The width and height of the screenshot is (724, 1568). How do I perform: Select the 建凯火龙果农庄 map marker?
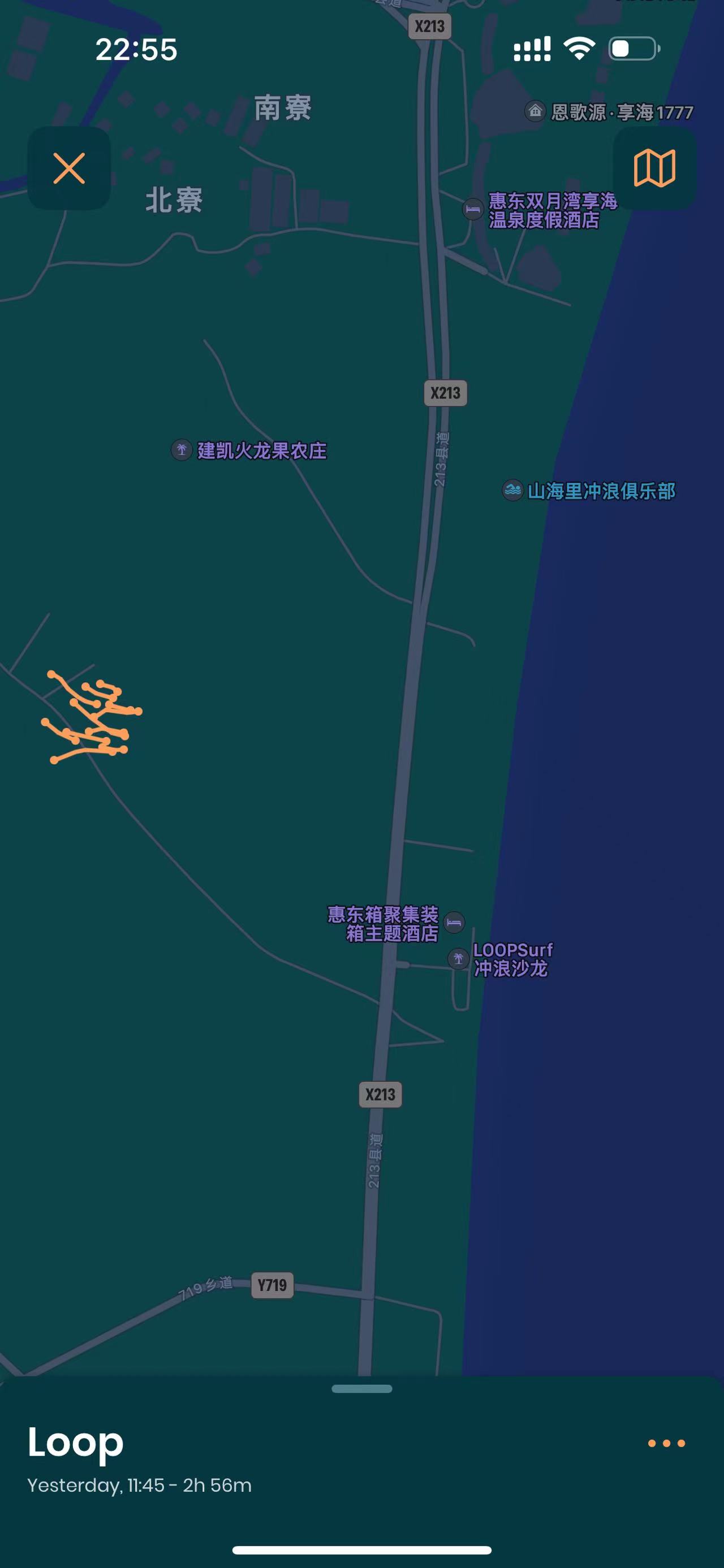coord(182,451)
